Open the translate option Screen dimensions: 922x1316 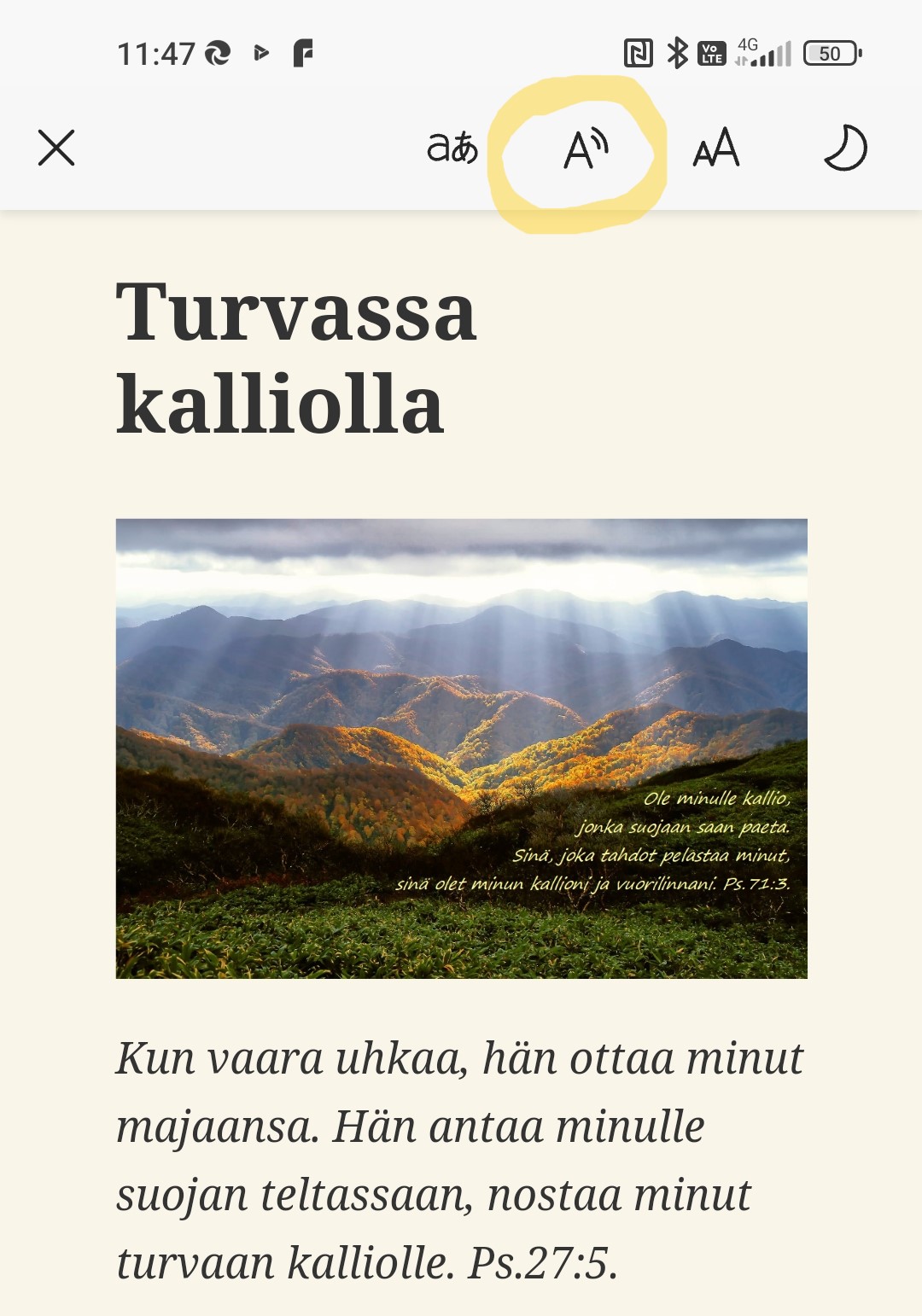pyautogui.click(x=452, y=148)
